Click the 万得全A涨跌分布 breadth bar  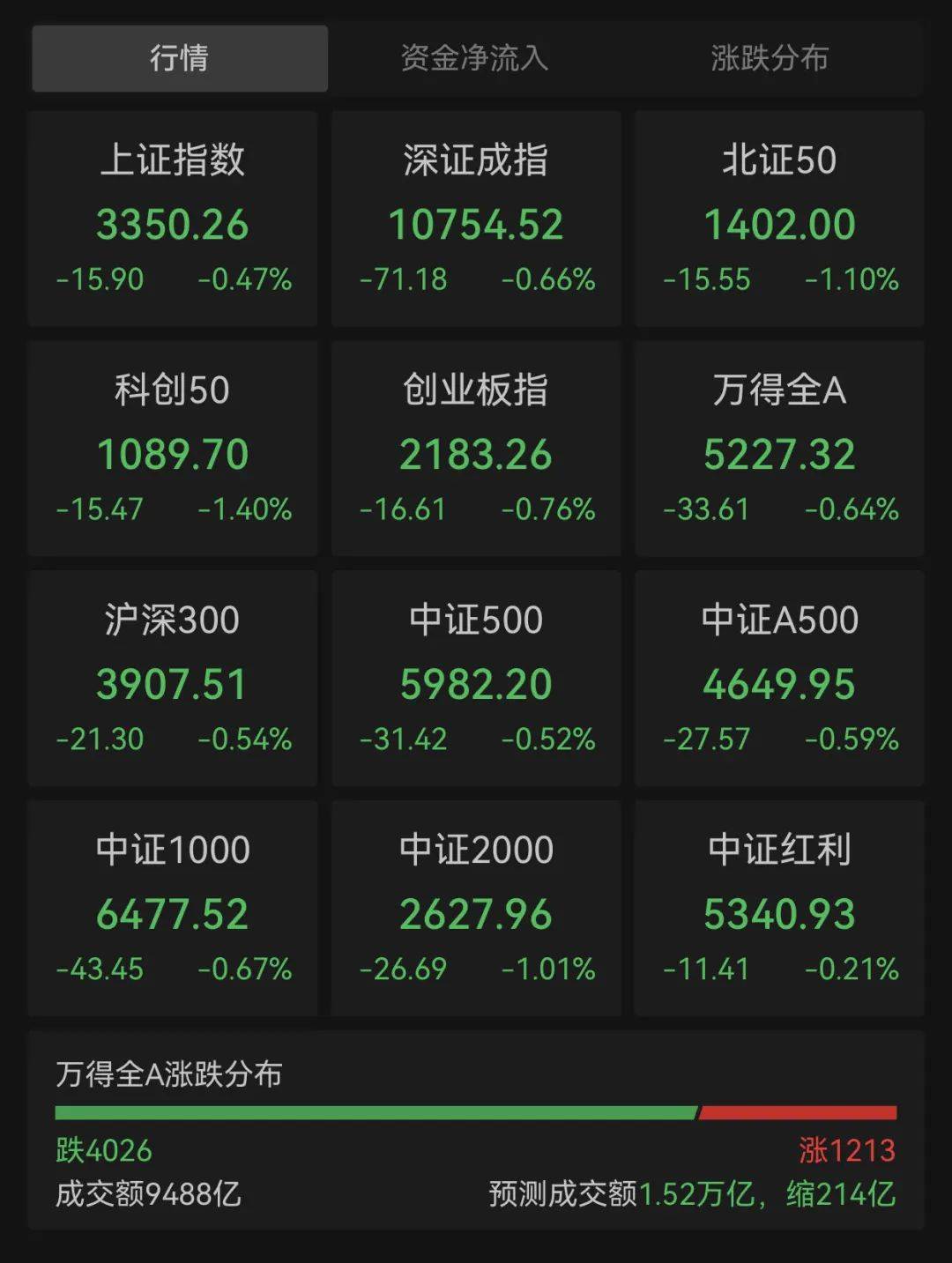click(x=476, y=1112)
